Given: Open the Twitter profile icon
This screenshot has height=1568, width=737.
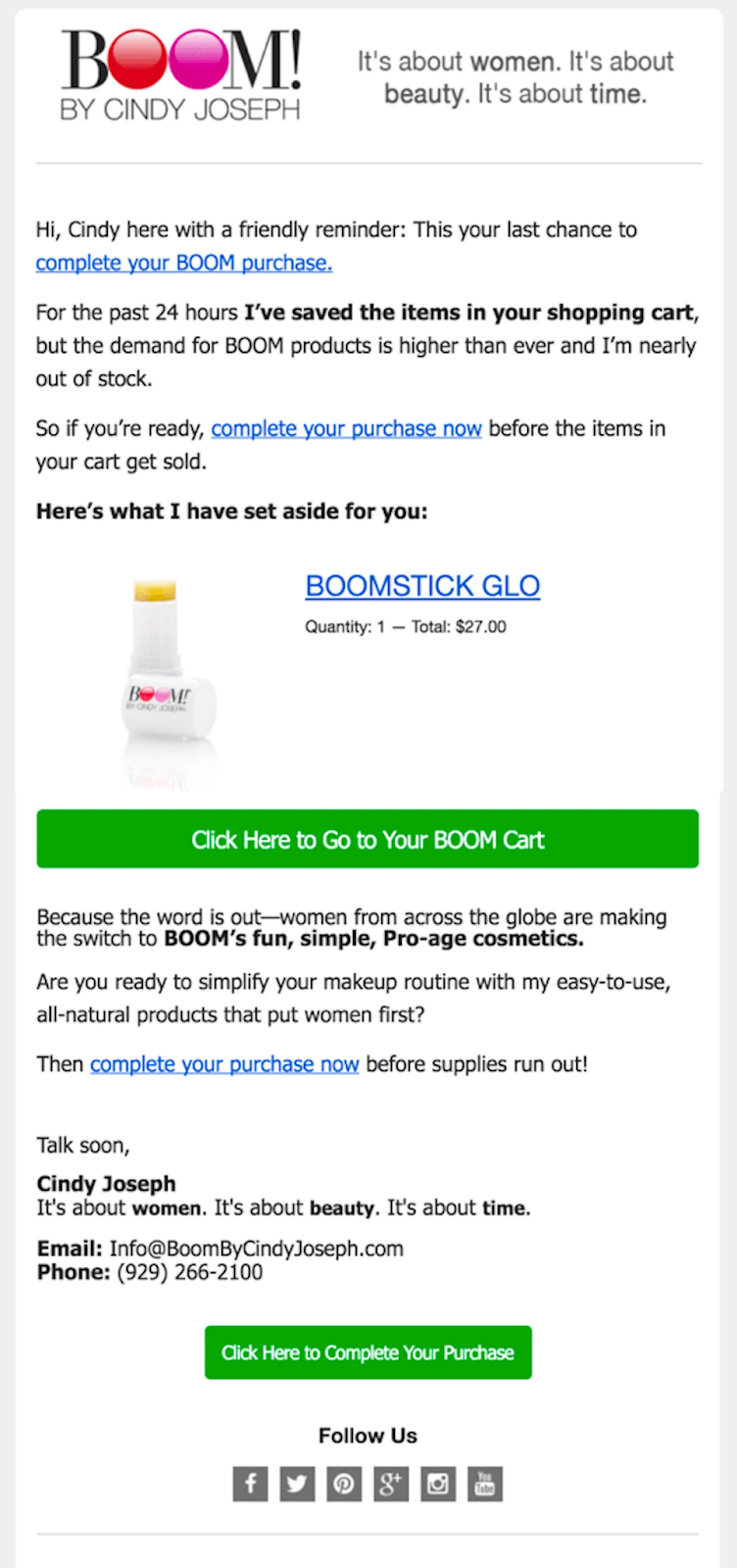Looking at the screenshot, I should 297,1484.
